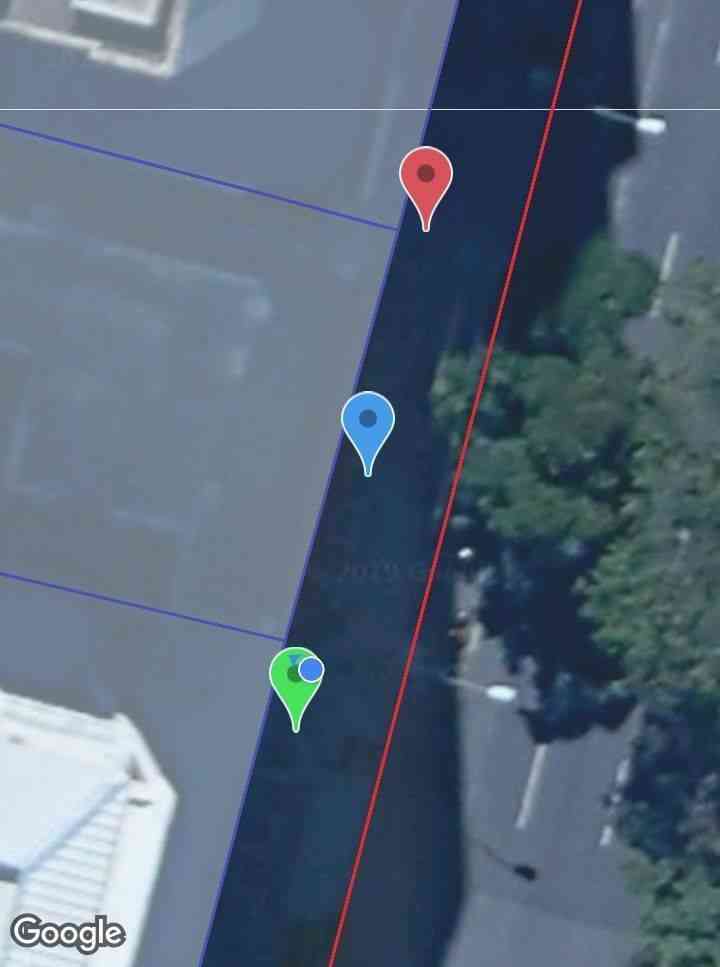Tap the blue map marker
Screen dimensions: 720x967
(368, 422)
